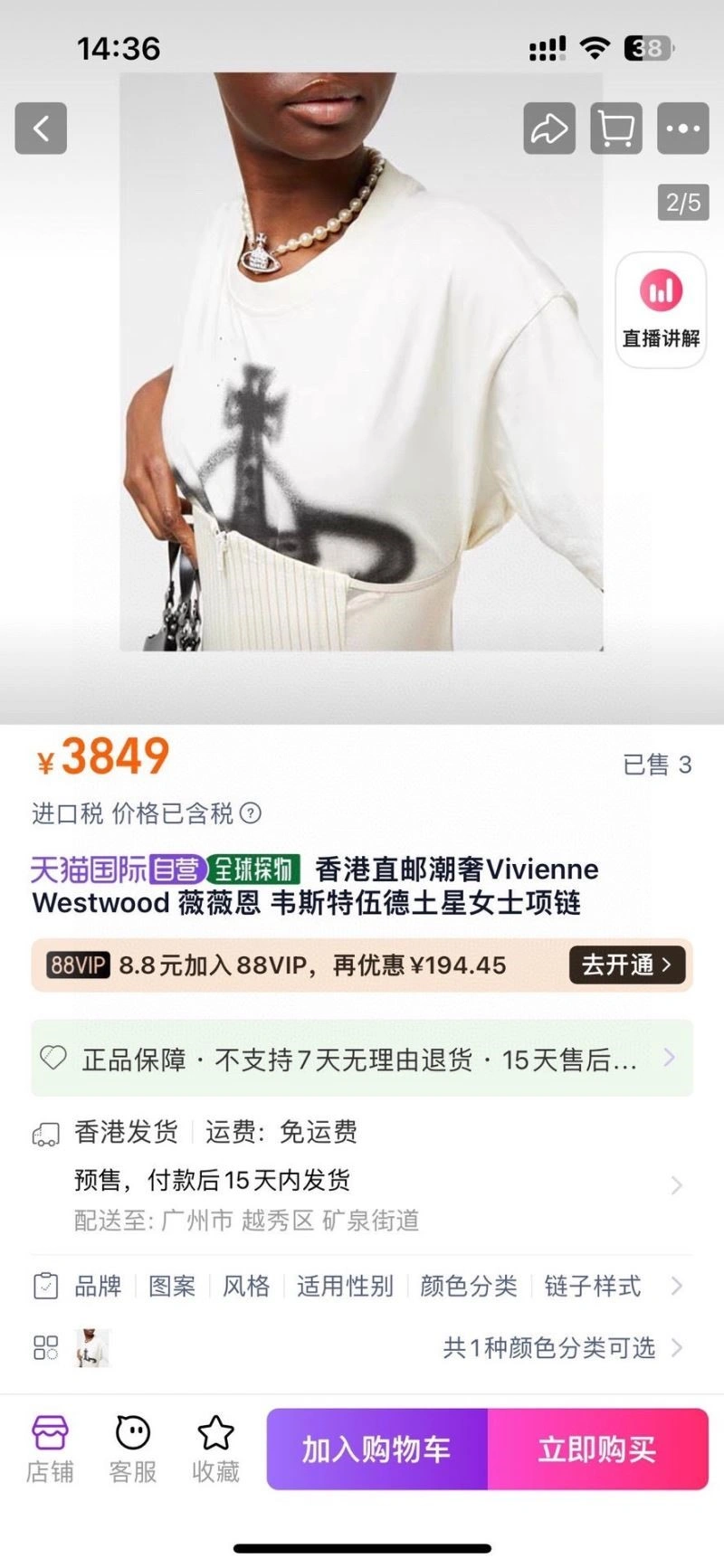The image size is (724, 1568).
Task: Visit the 店铺 store page
Action: (x=50, y=1449)
